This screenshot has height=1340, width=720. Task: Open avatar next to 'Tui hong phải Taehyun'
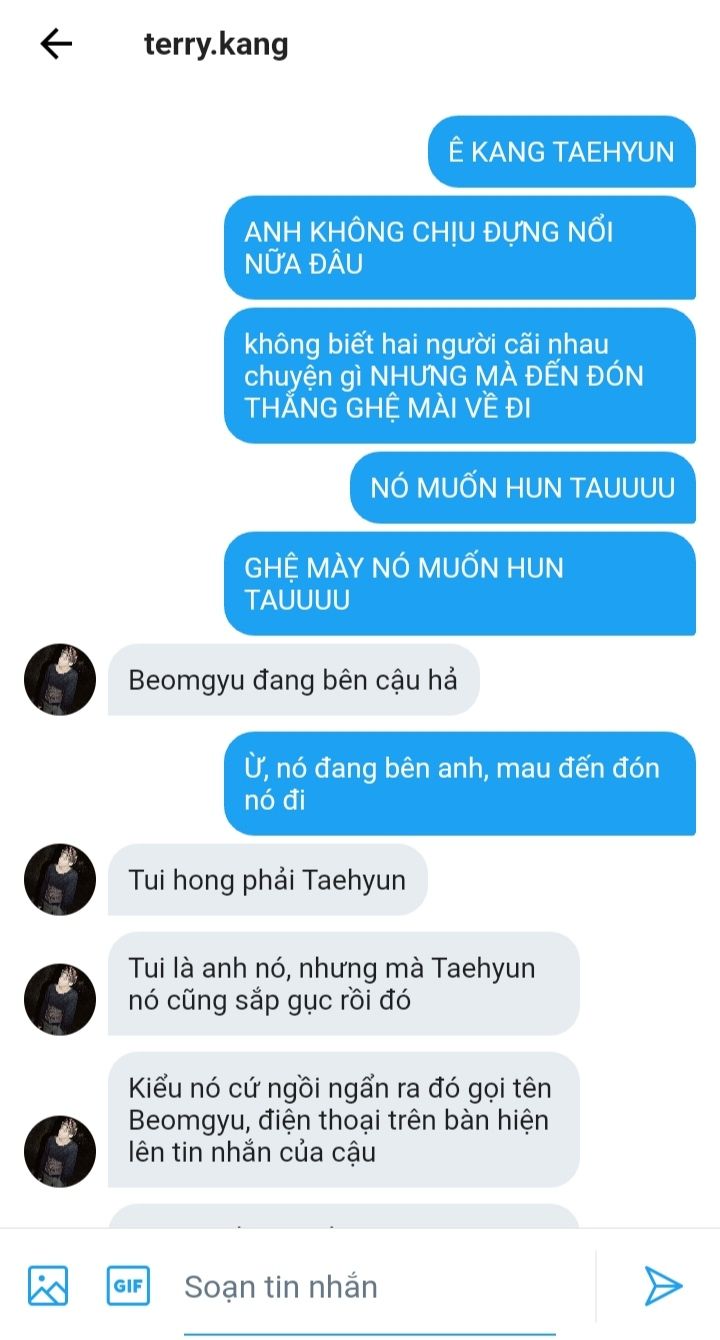point(60,880)
